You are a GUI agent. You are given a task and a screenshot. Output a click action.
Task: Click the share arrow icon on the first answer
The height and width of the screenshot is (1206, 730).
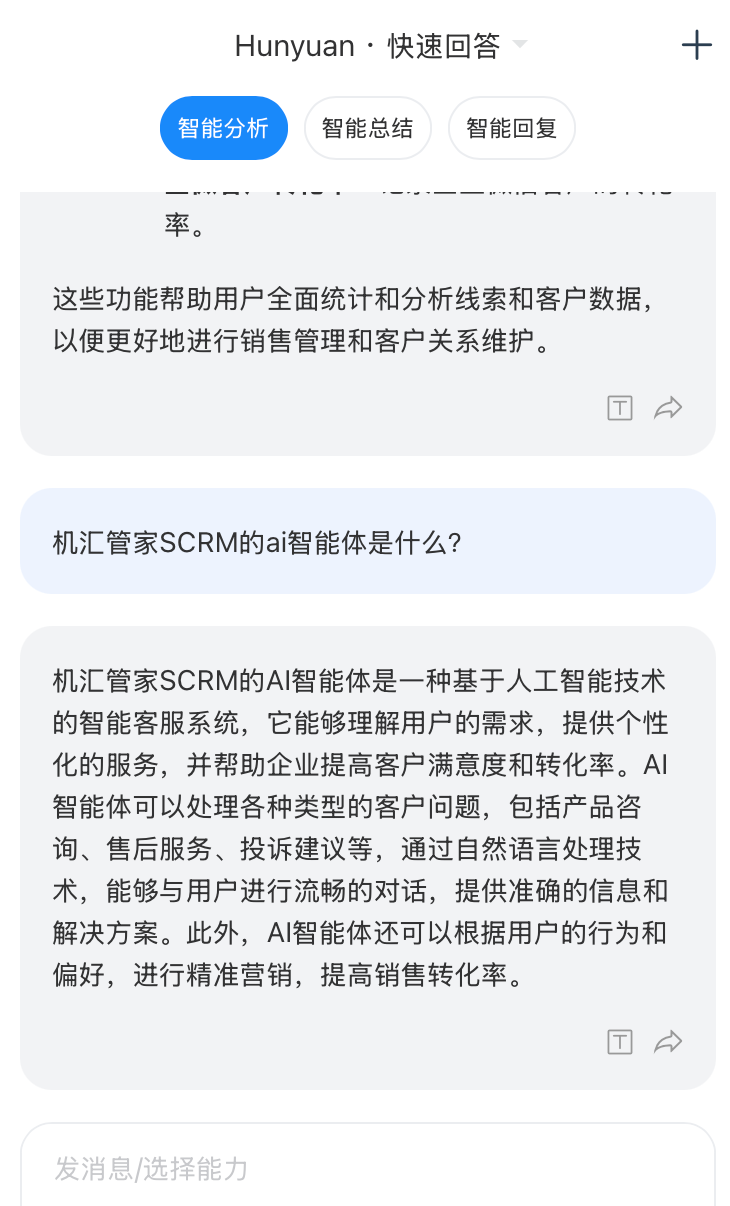(668, 407)
